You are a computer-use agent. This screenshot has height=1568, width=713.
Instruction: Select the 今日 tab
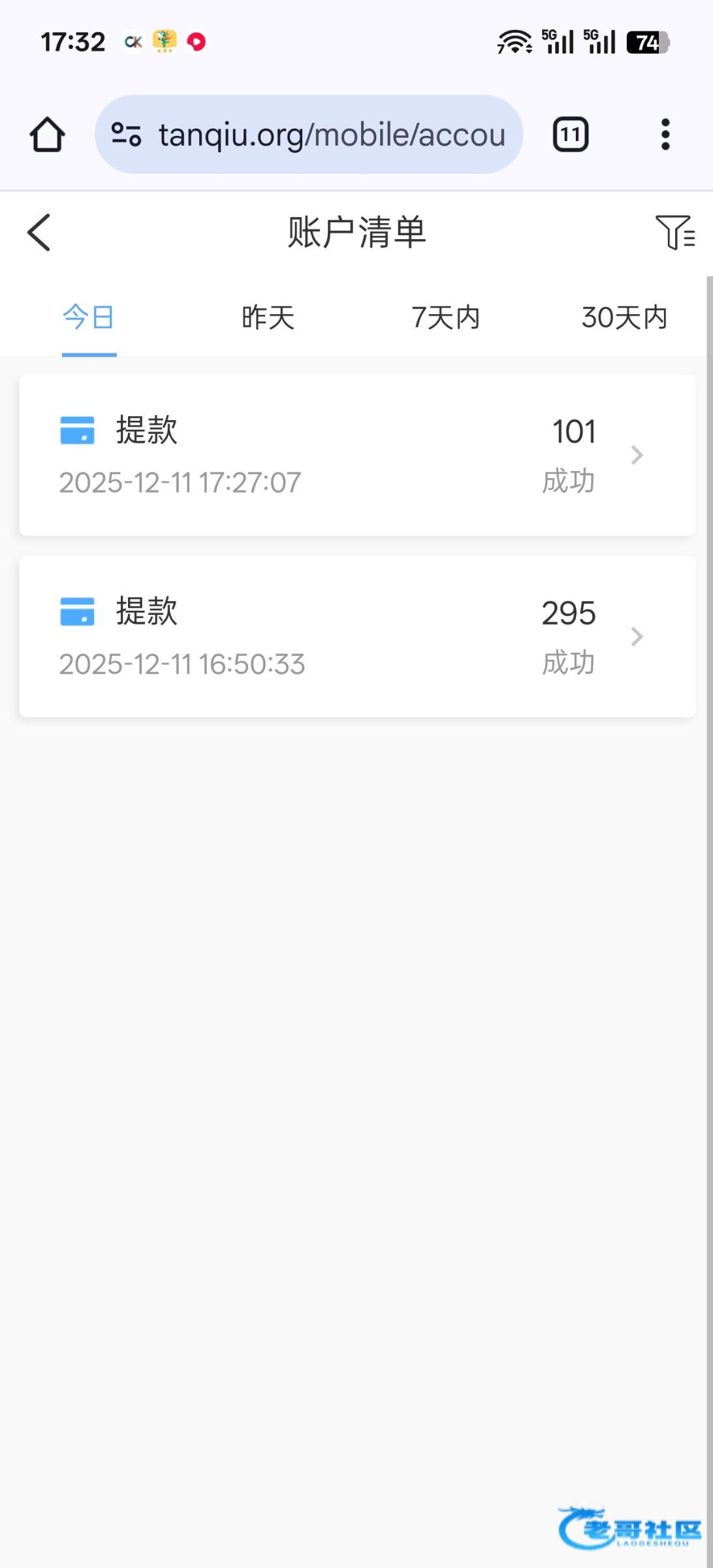[x=89, y=318]
